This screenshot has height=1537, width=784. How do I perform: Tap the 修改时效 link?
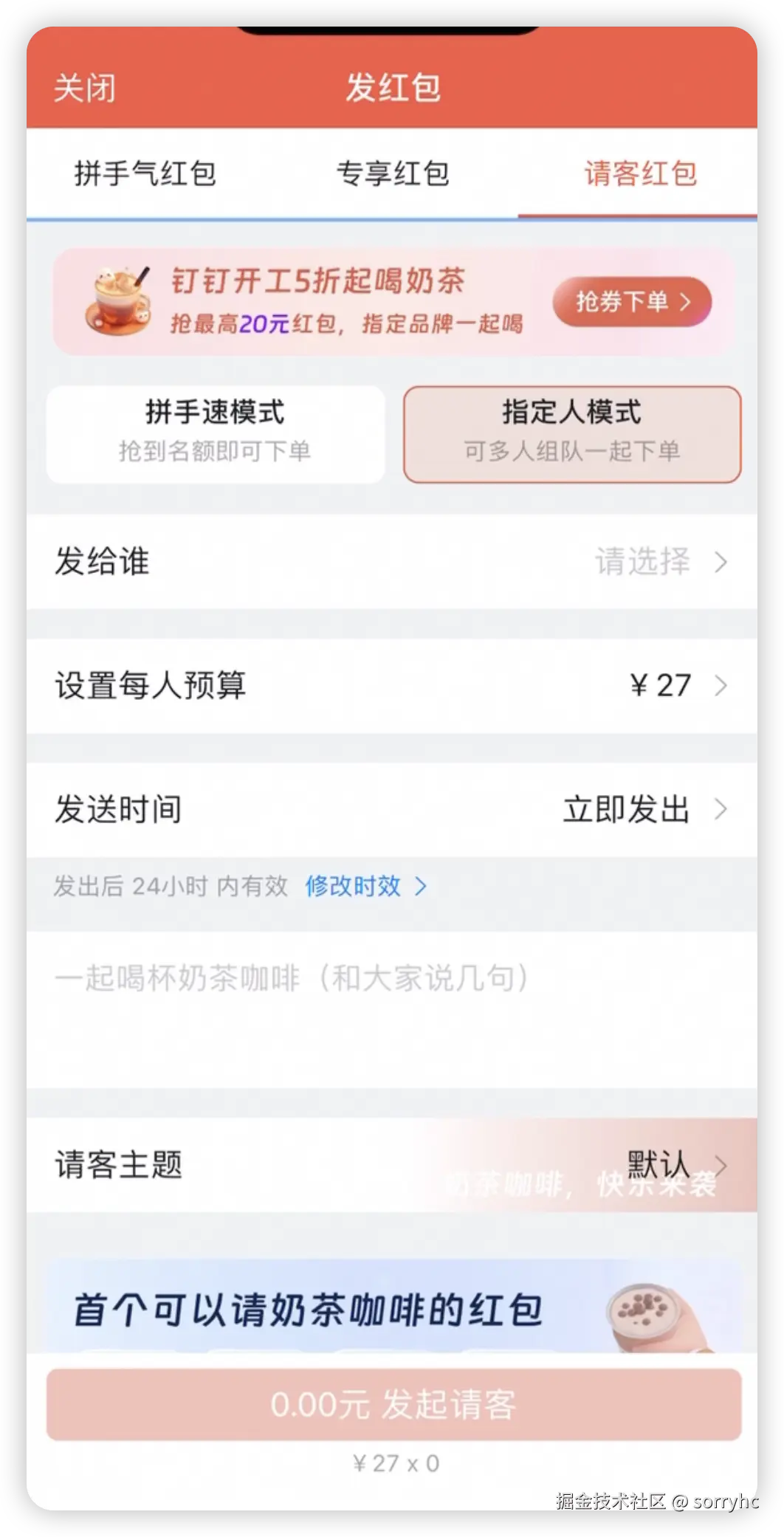coord(365,886)
